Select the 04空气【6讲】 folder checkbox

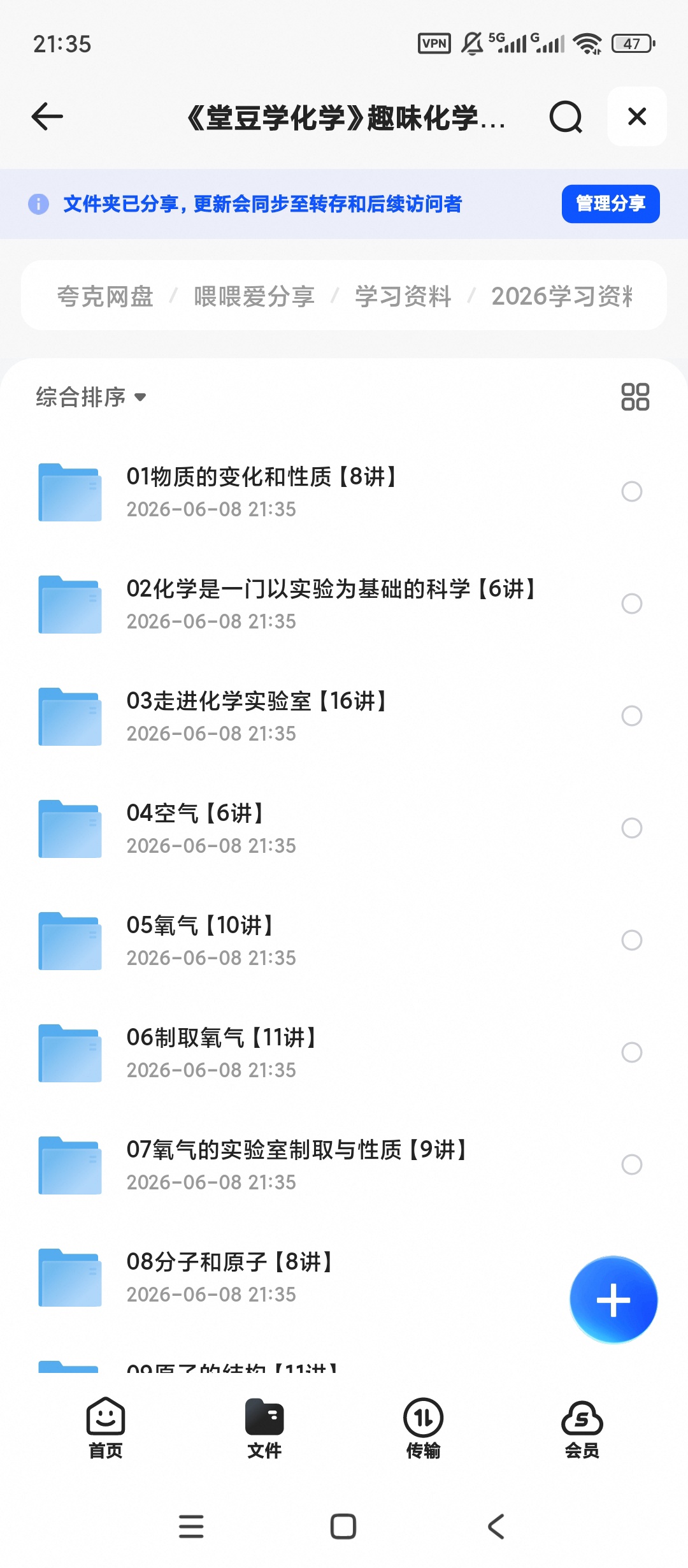tap(631, 828)
